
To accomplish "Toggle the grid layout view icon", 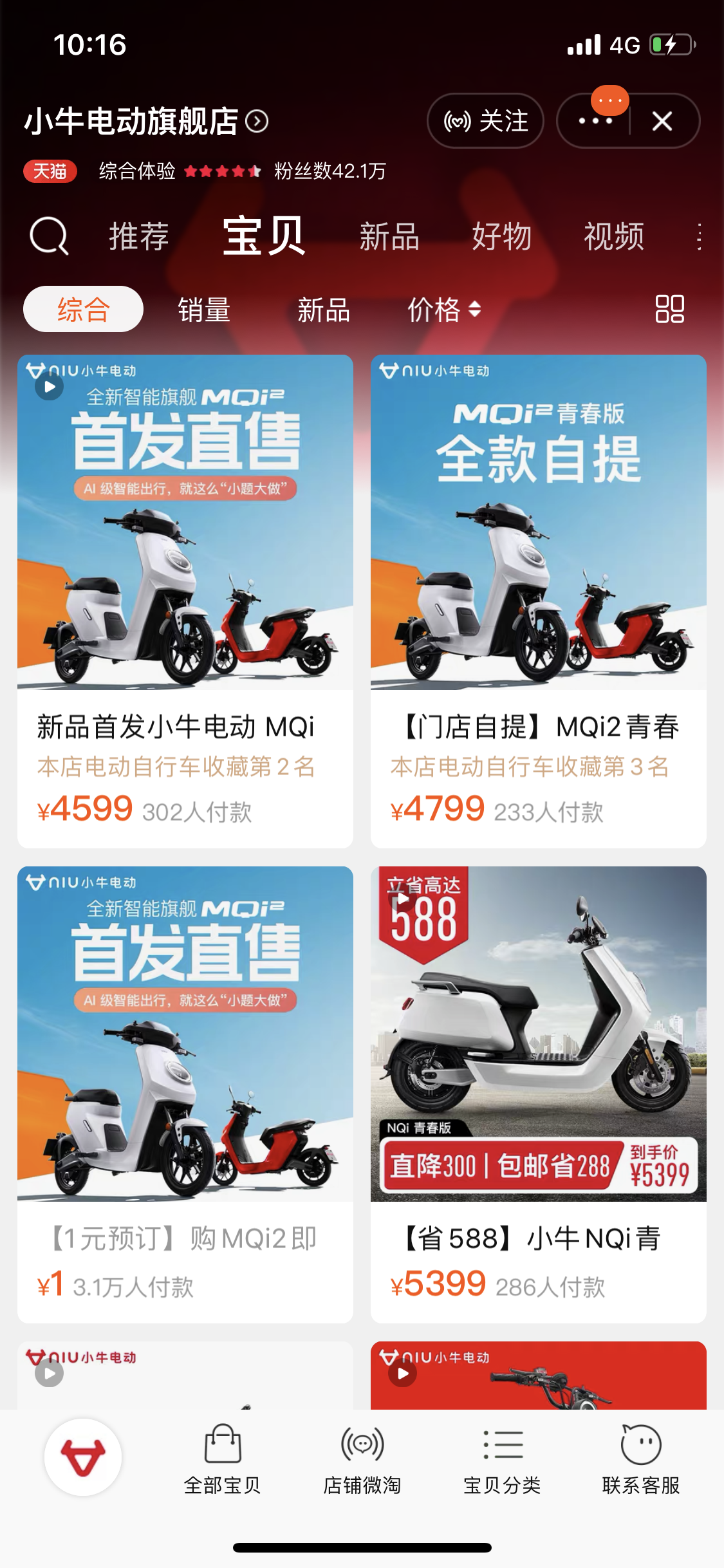I will [669, 309].
